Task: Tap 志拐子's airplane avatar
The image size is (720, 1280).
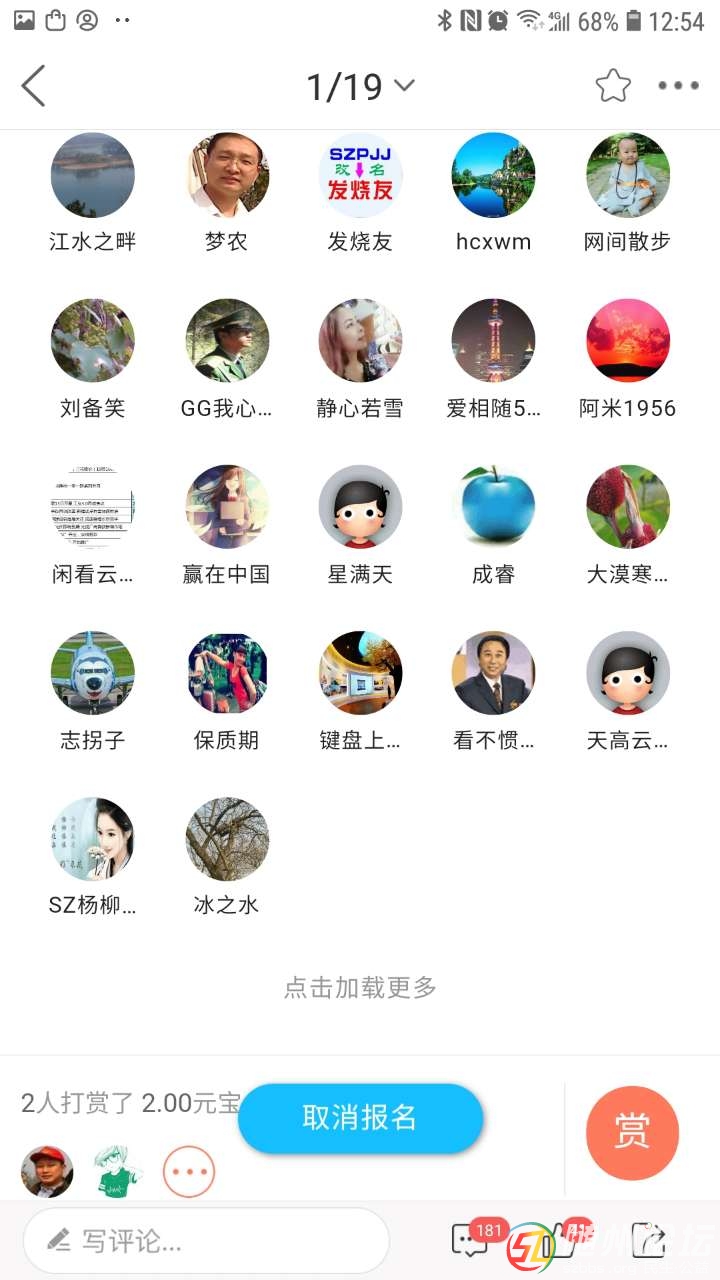Action: click(92, 673)
